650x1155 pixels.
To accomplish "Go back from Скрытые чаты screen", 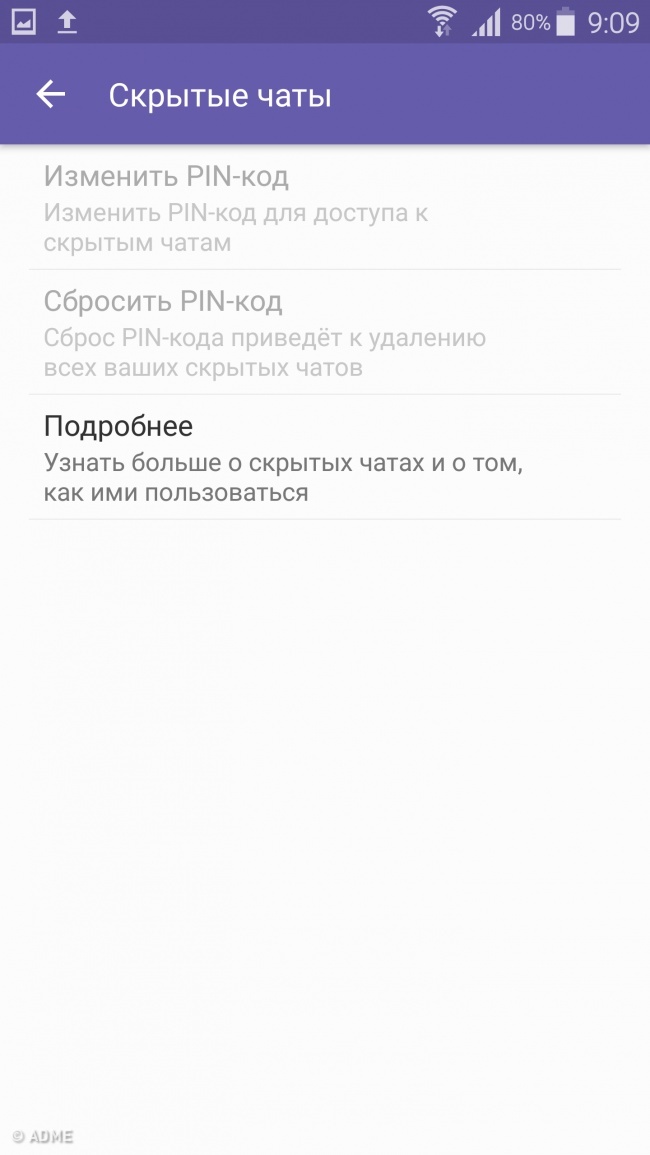I will click(x=50, y=95).
